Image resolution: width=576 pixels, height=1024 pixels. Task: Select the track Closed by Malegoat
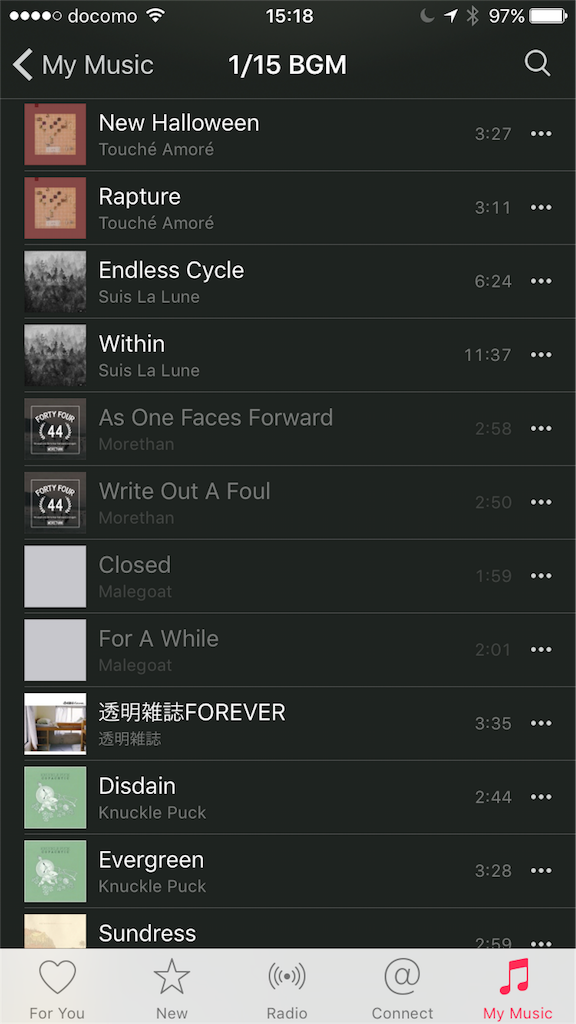click(x=288, y=577)
